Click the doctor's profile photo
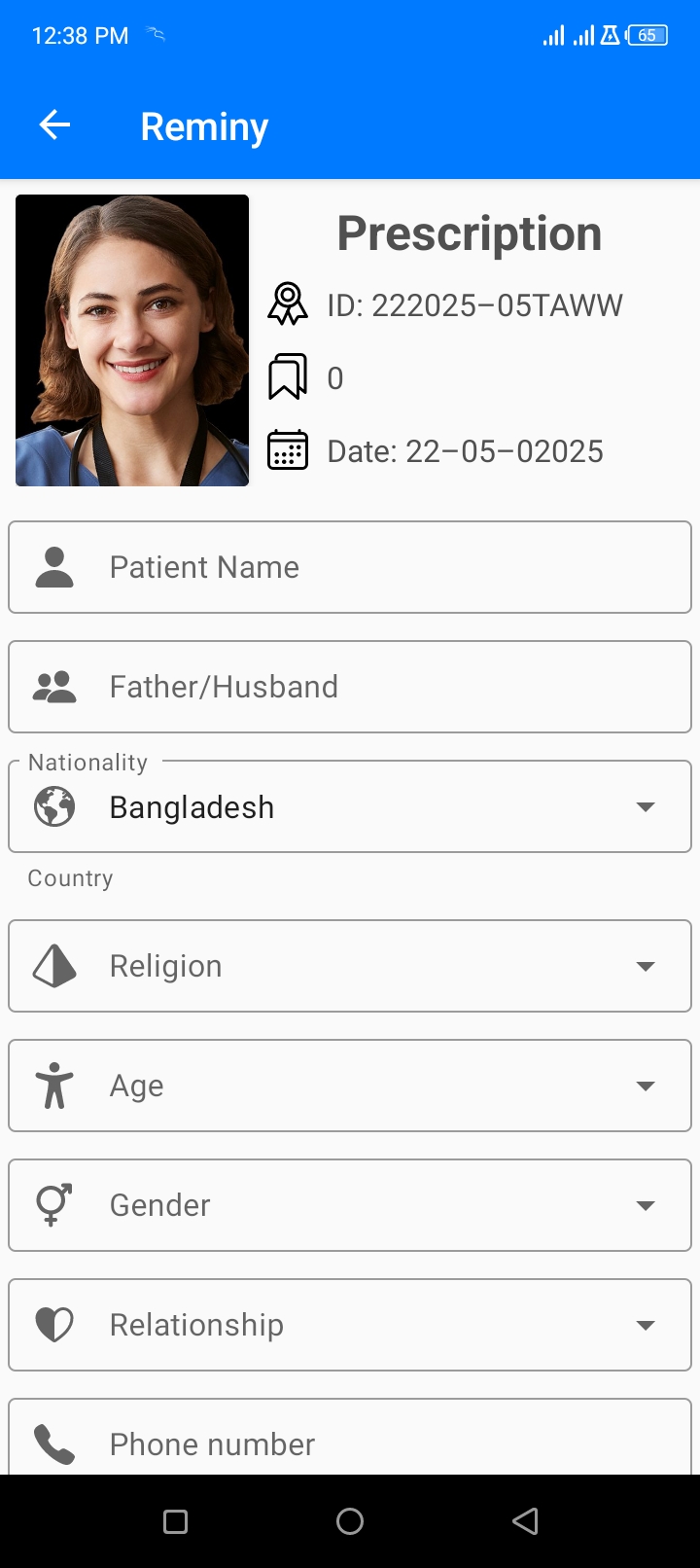This screenshot has height=1568, width=700. pos(131,339)
